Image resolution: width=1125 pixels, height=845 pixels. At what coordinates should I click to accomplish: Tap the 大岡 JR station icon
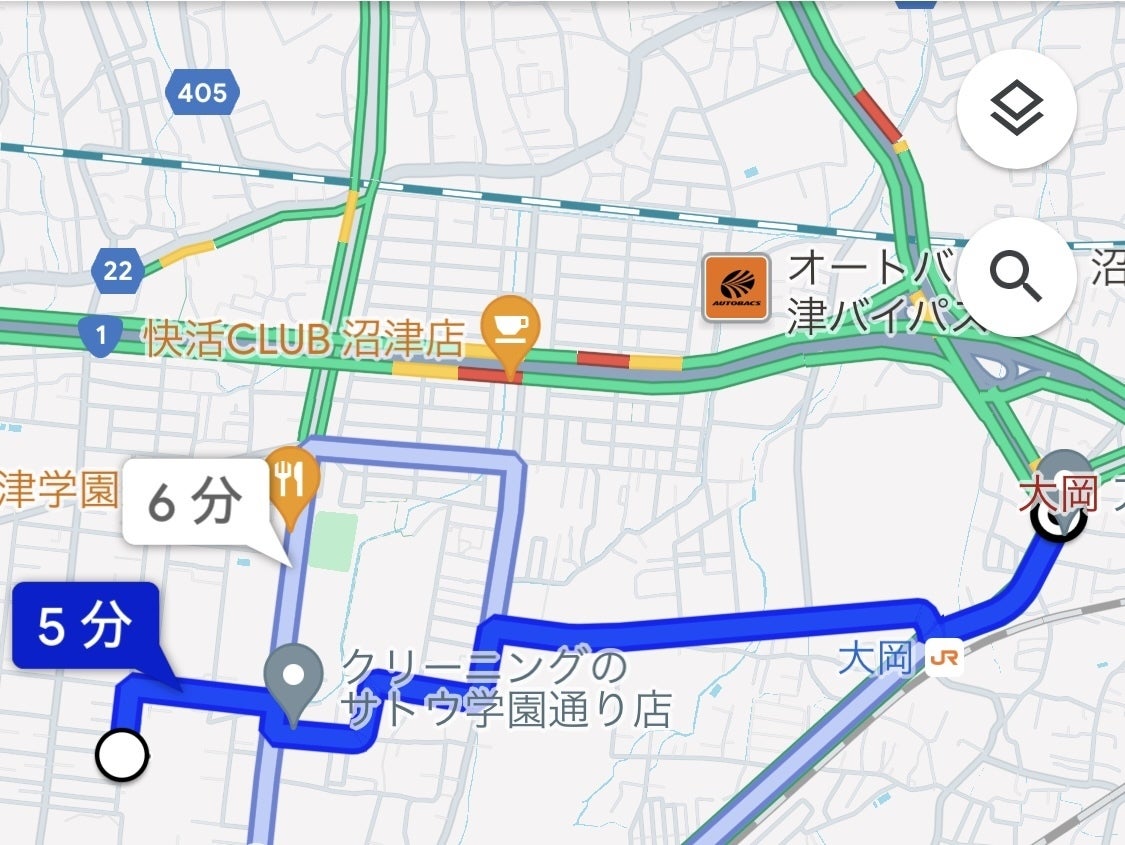[x=944, y=658]
